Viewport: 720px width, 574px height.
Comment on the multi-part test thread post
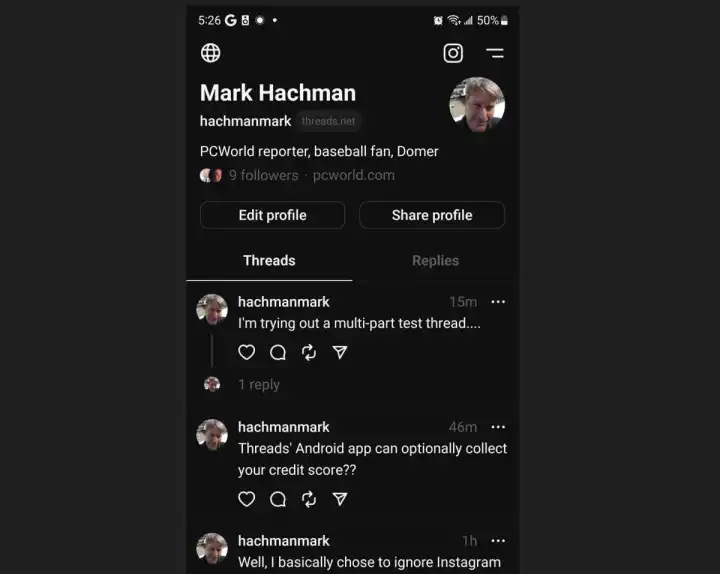pos(278,352)
